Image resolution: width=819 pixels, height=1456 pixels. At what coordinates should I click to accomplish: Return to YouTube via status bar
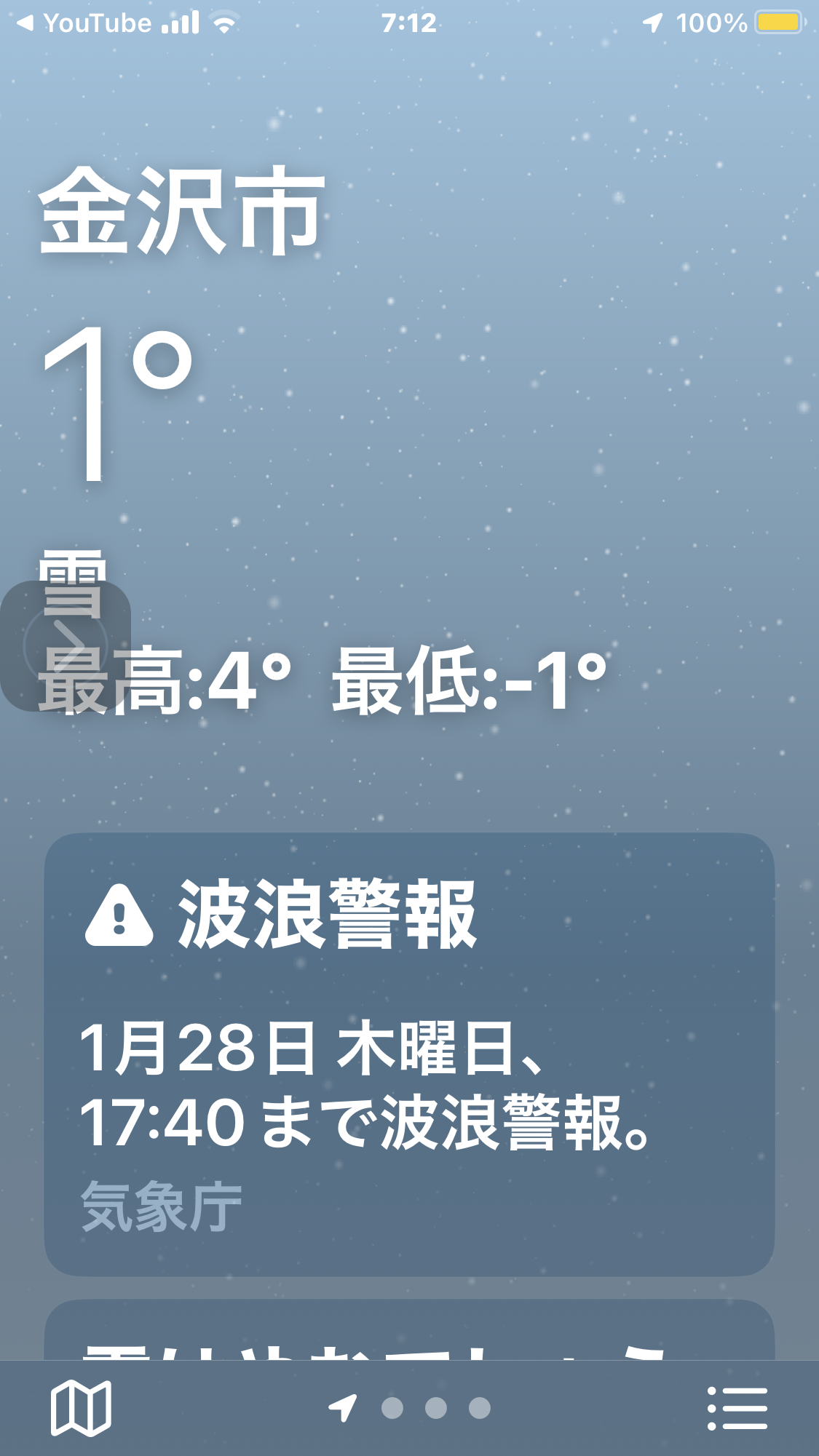click(84, 23)
